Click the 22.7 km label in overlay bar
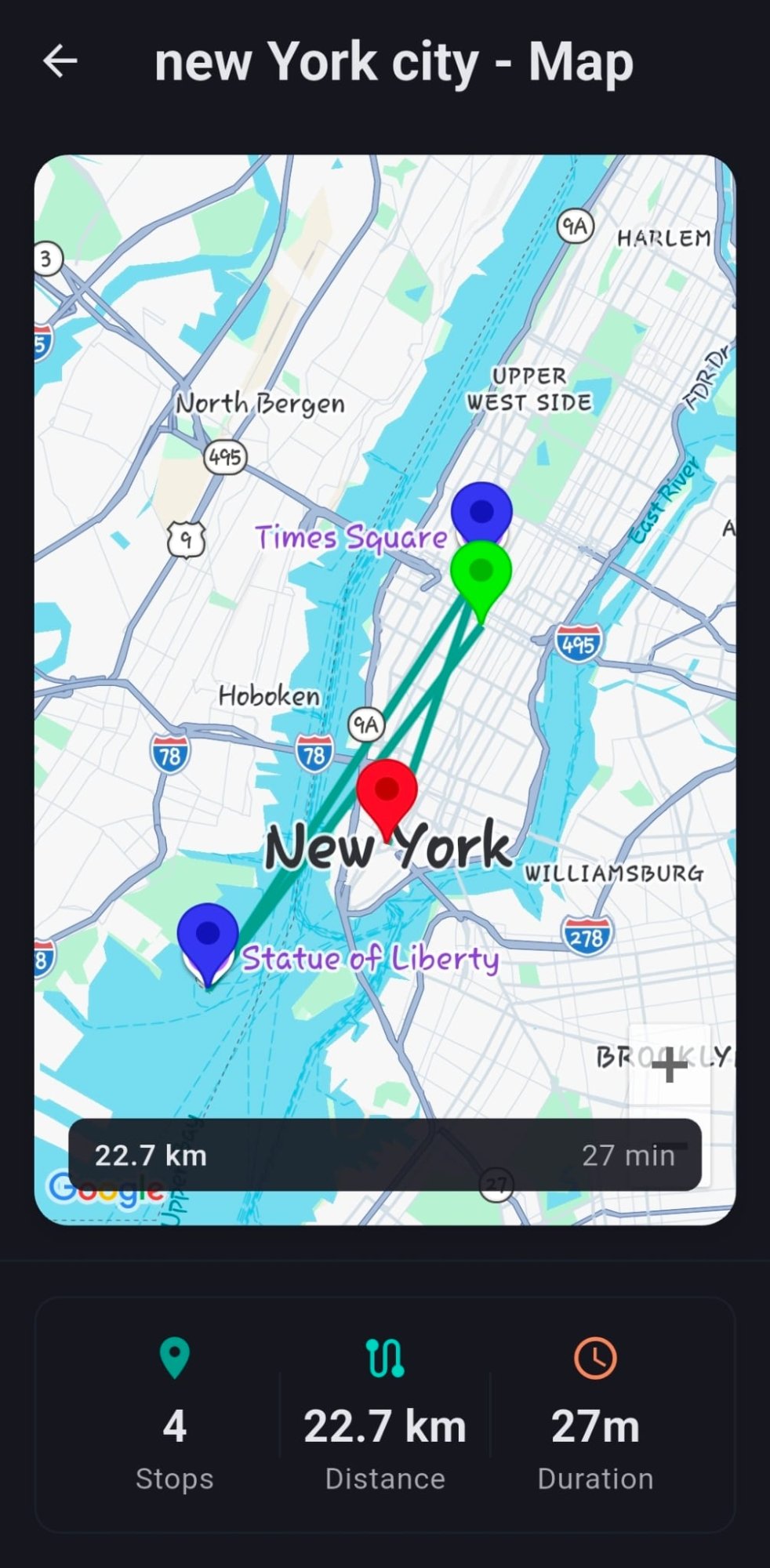The width and height of the screenshot is (770, 1568). point(151,1155)
